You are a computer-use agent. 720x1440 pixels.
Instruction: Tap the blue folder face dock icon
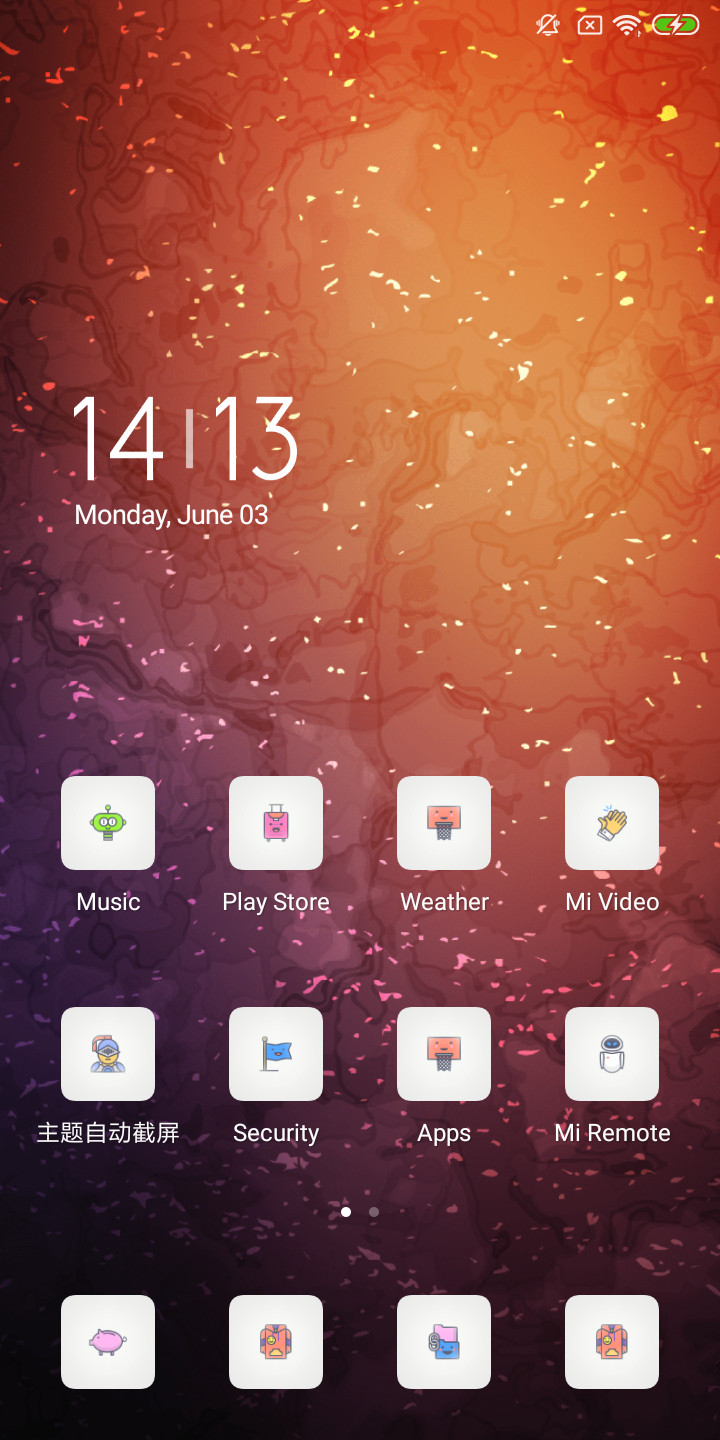click(444, 1342)
